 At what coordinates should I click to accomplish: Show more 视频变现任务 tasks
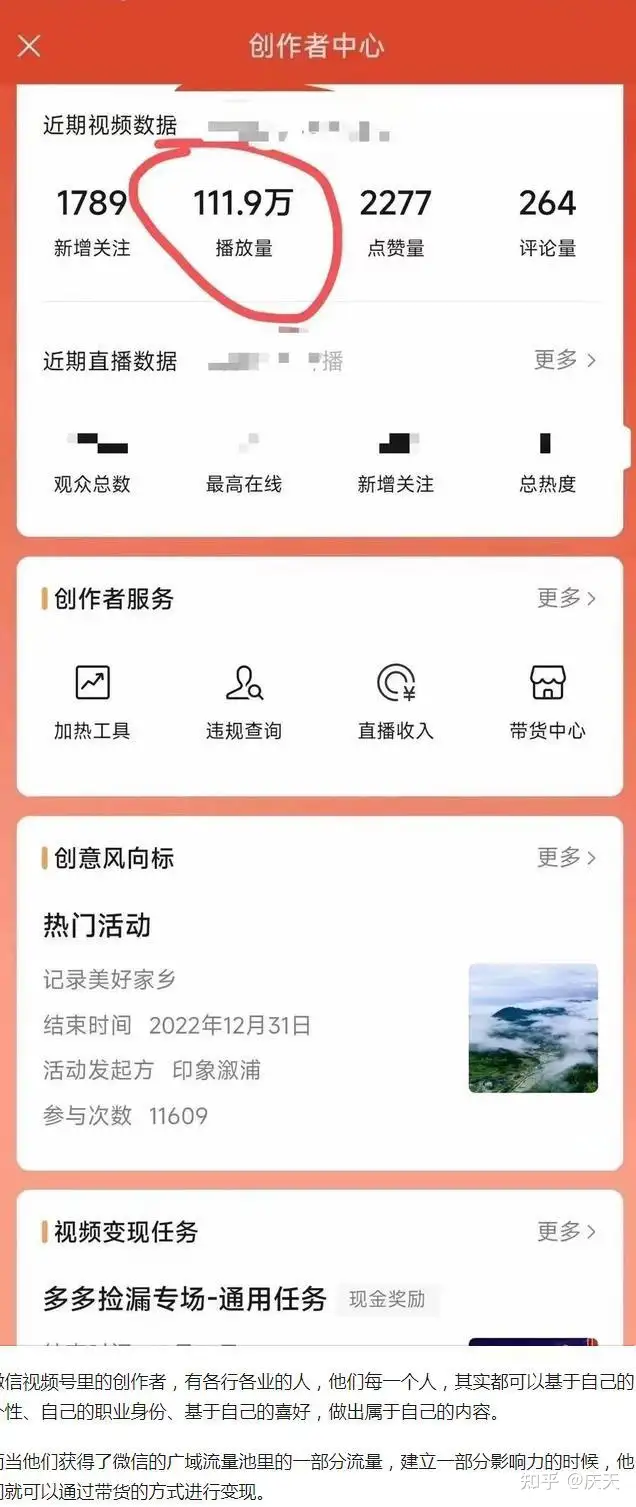(566, 1231)
